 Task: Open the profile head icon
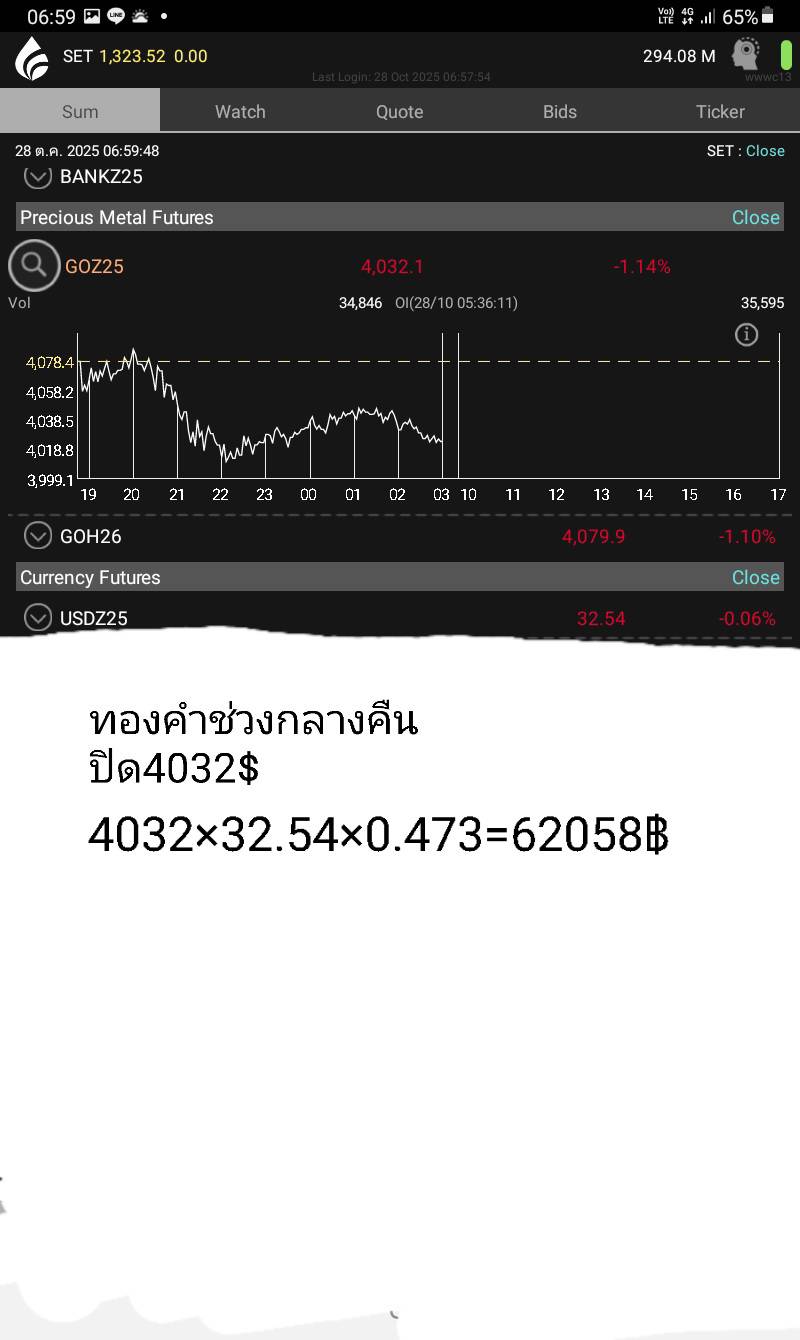coord(746,54)
